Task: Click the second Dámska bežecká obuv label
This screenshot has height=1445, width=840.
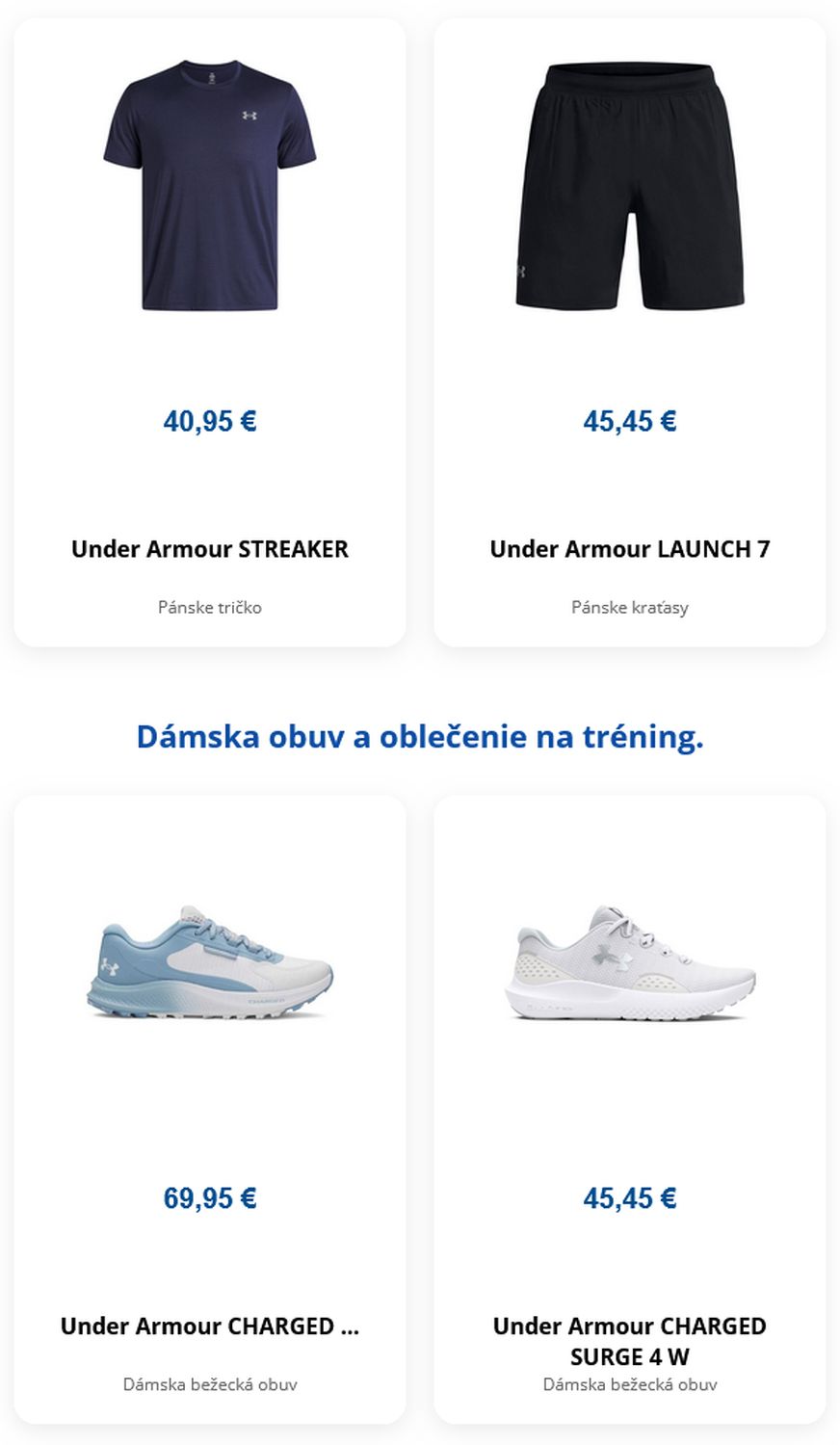Action: (631, 1384)
